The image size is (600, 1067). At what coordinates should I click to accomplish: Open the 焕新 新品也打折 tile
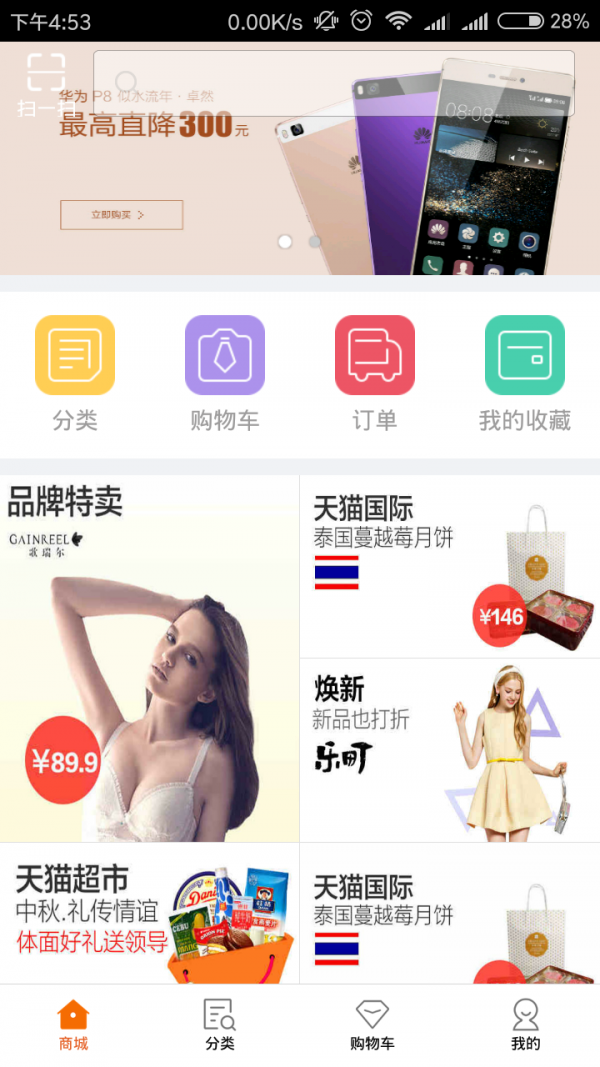[450, 750]
